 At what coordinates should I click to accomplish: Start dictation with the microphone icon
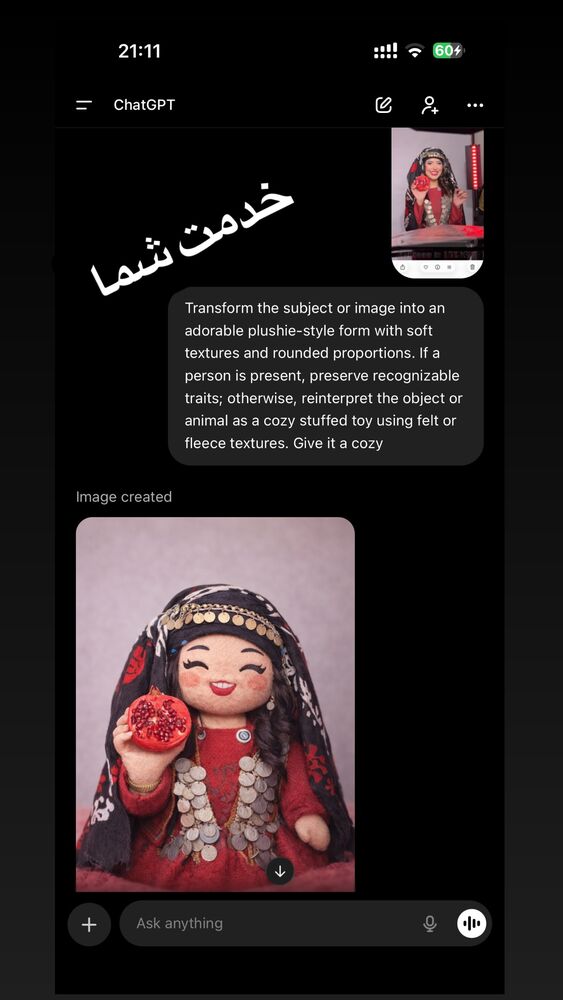pos(430,923)
